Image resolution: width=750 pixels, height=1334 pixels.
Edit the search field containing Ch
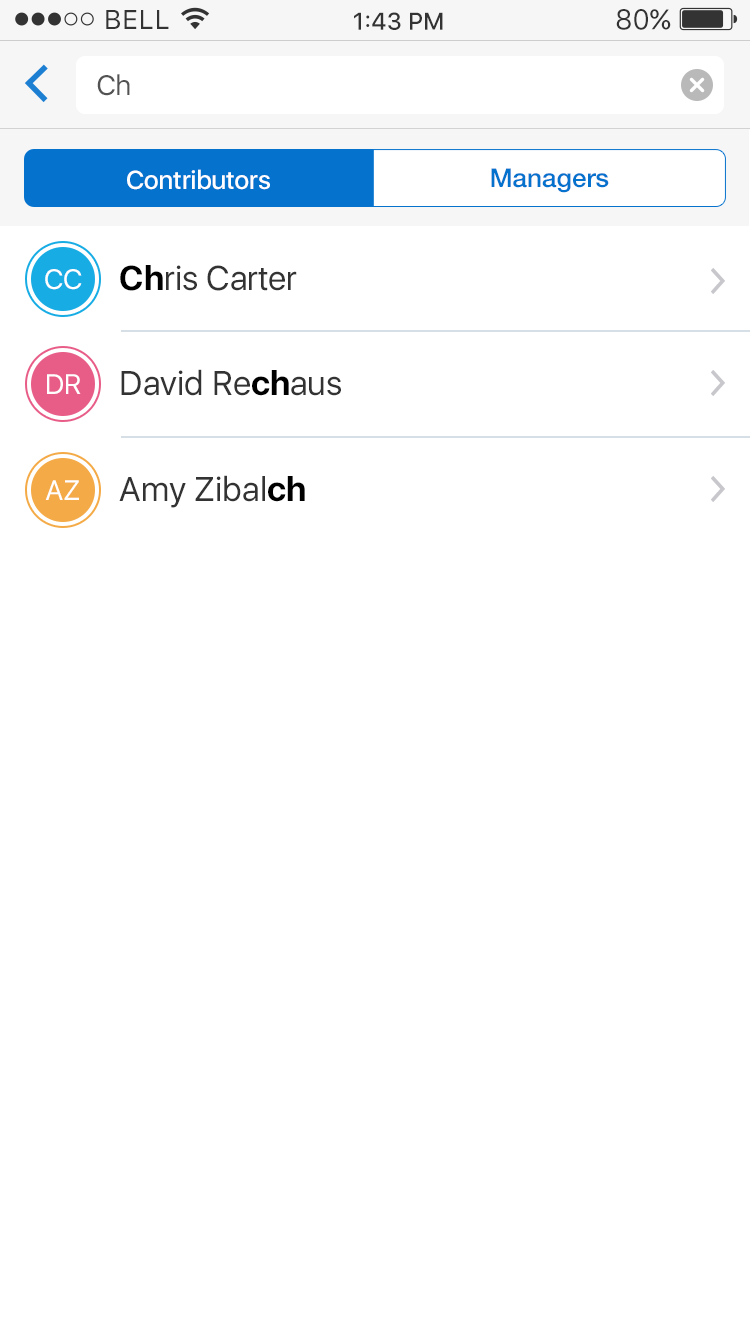coord(380,85)
